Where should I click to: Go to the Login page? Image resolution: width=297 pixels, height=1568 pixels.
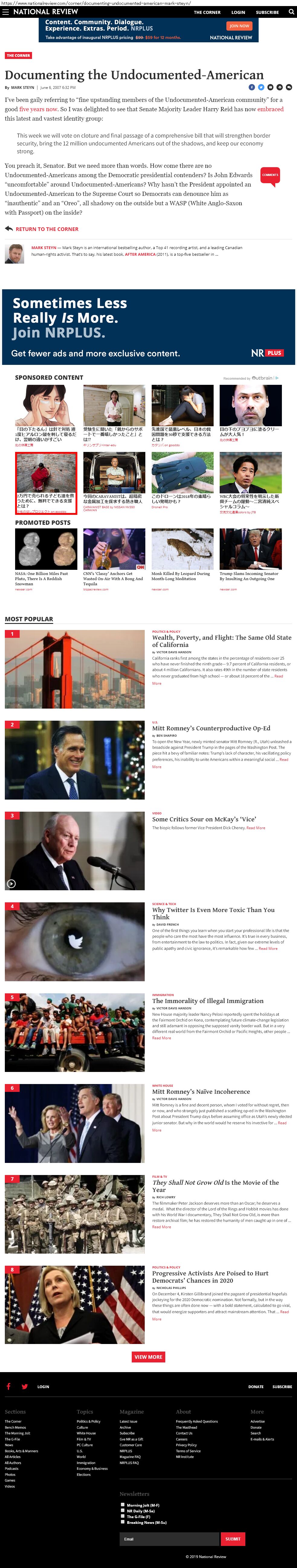point(238,12)
